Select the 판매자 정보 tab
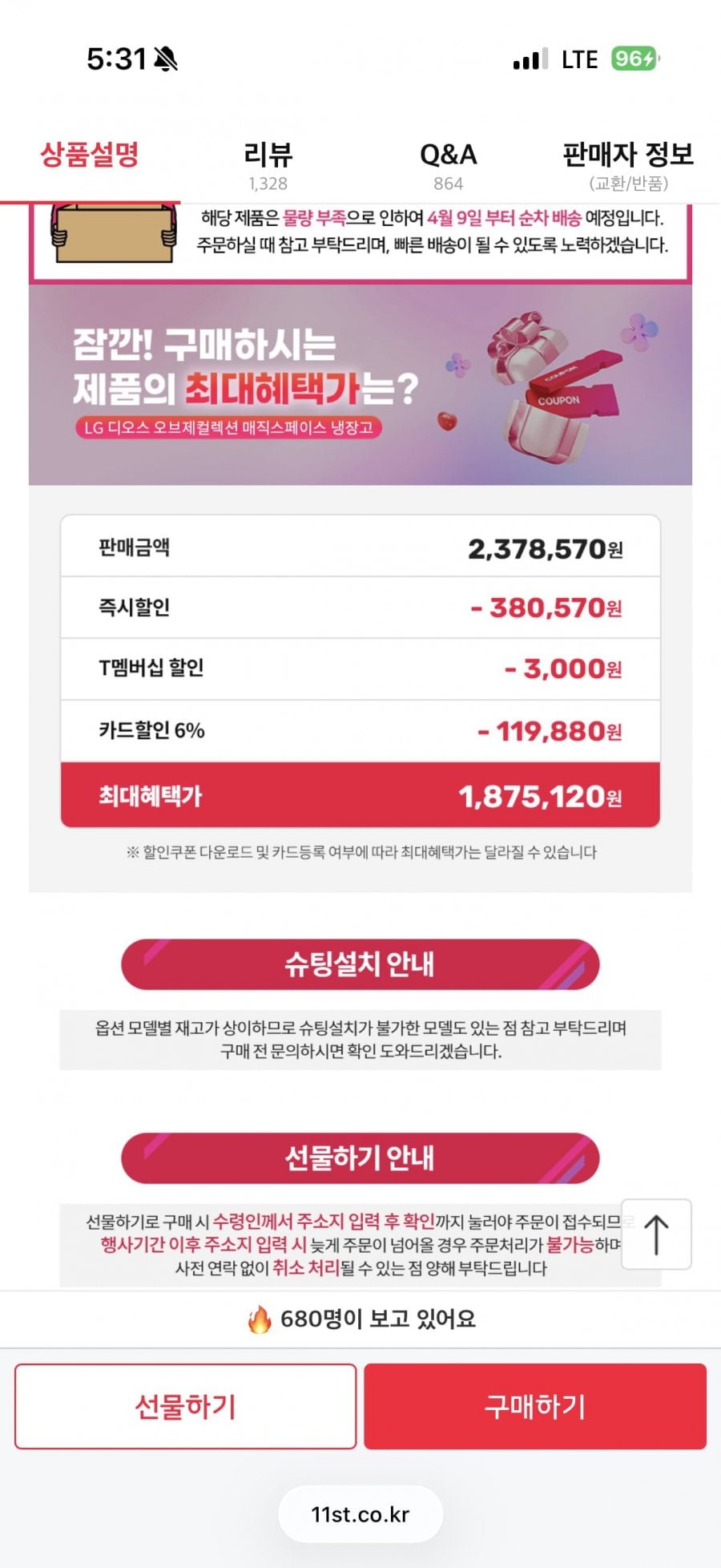721x1568 pixels. tap(629, 165)
